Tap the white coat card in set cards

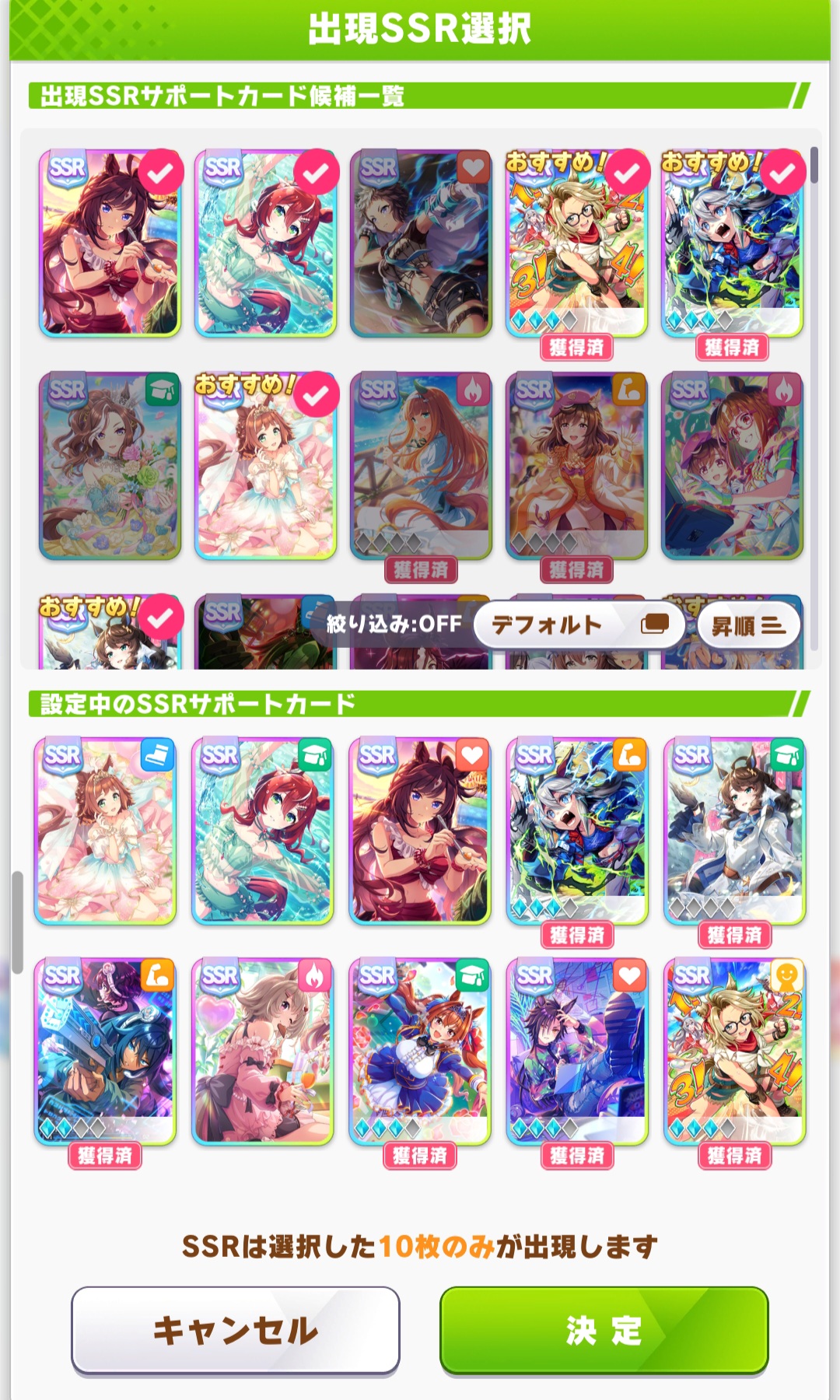pos(734,831)
